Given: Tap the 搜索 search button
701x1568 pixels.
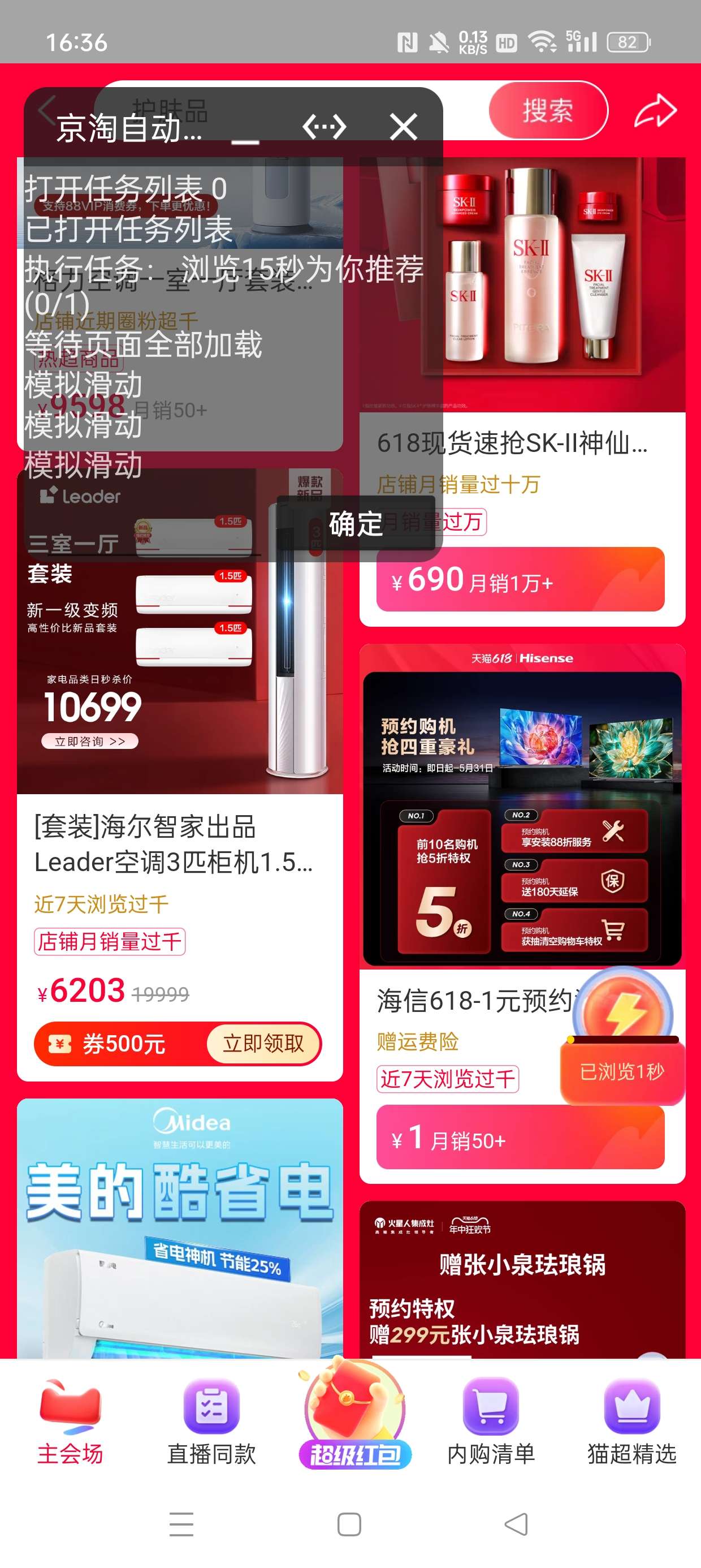Looking at the screenshot, I should [x=547, y=110].
